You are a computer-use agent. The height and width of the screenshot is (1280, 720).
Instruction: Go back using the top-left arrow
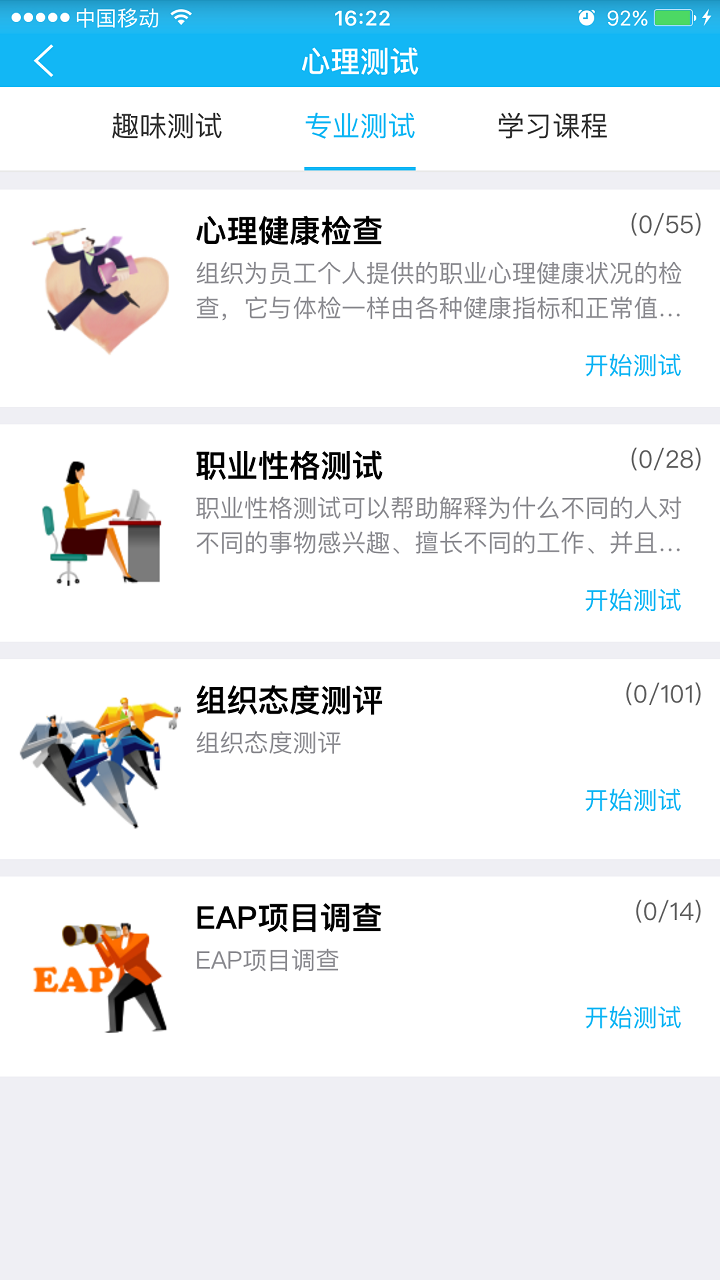(x=43, y=61)
